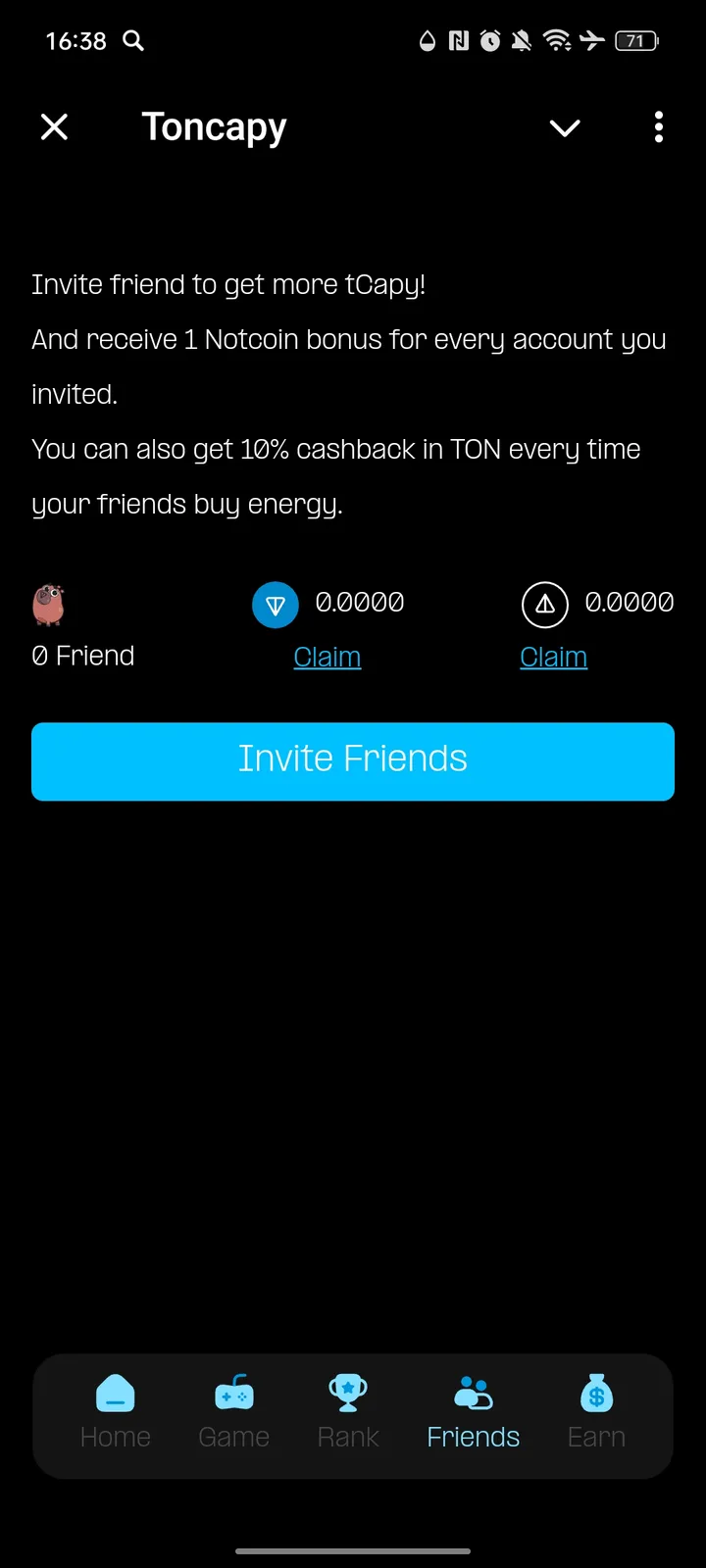Collapse the mini app window with the chevron
706x1568 pixels.
tap(565, 127)
